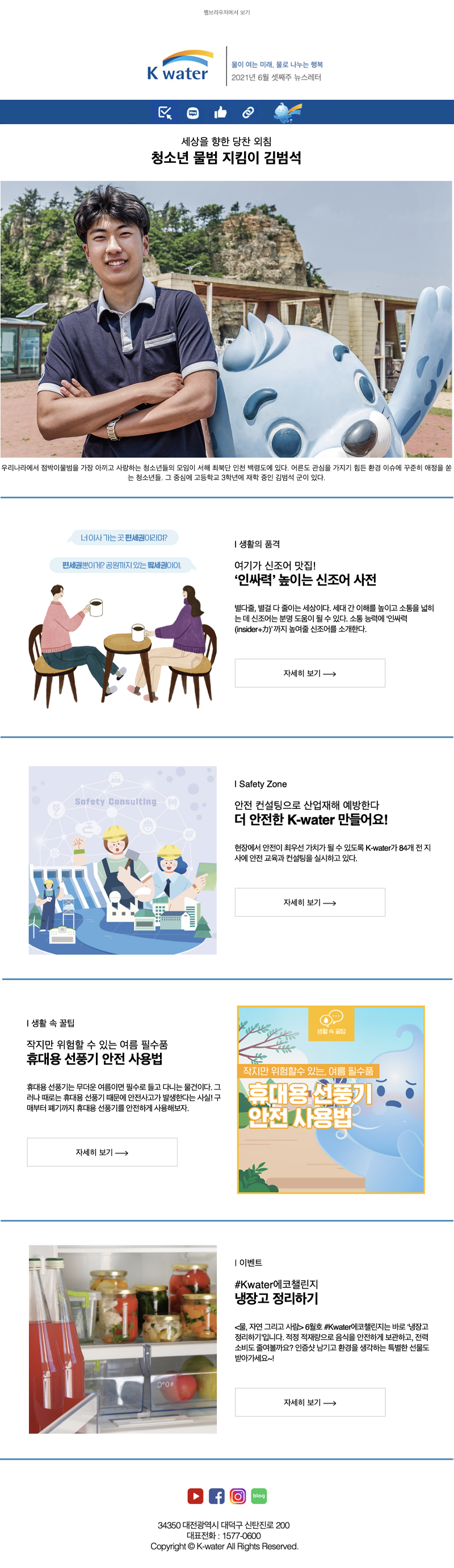
Task: Visit the K-water YouTube channel
Action: click(x=195, y=1495)
